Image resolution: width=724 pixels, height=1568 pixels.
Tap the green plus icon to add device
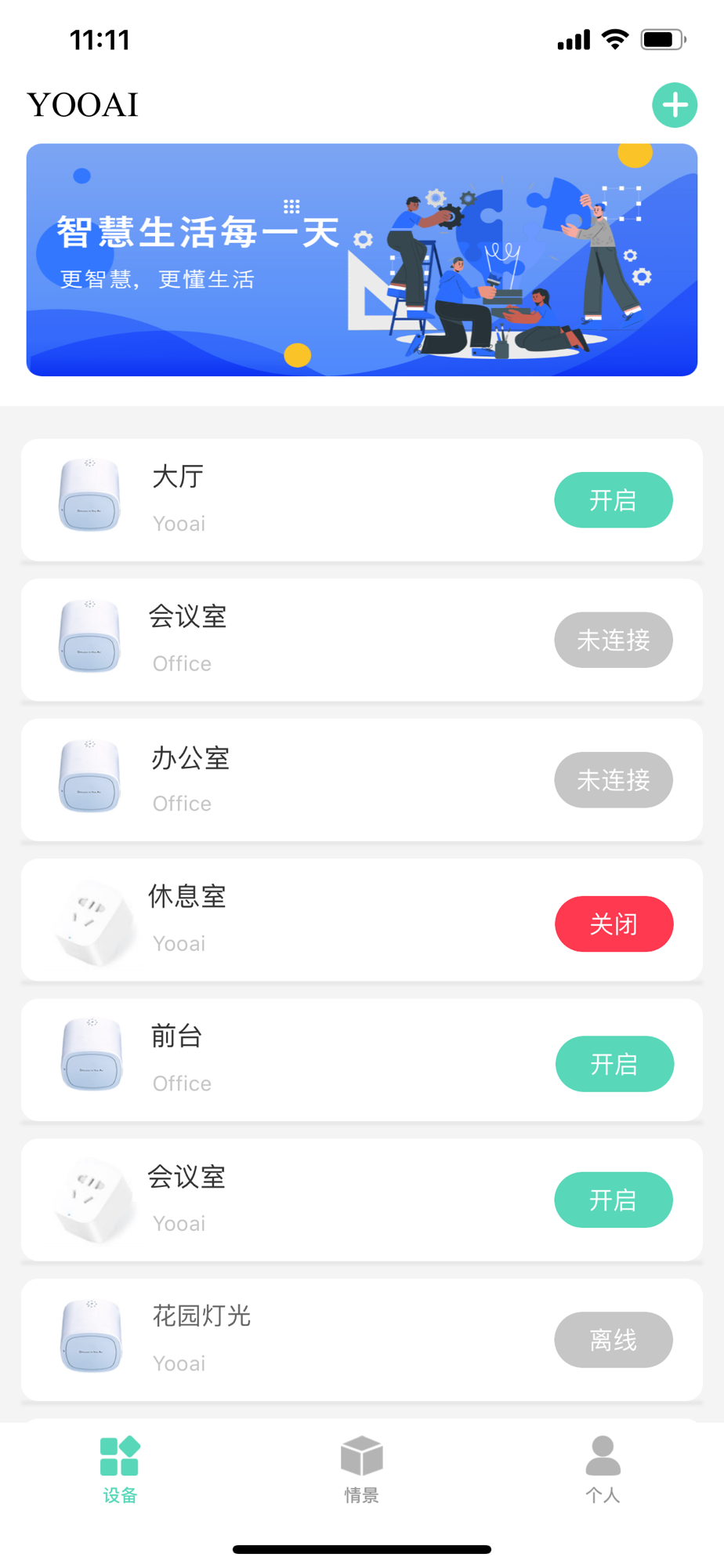click(x=675, y=105)
